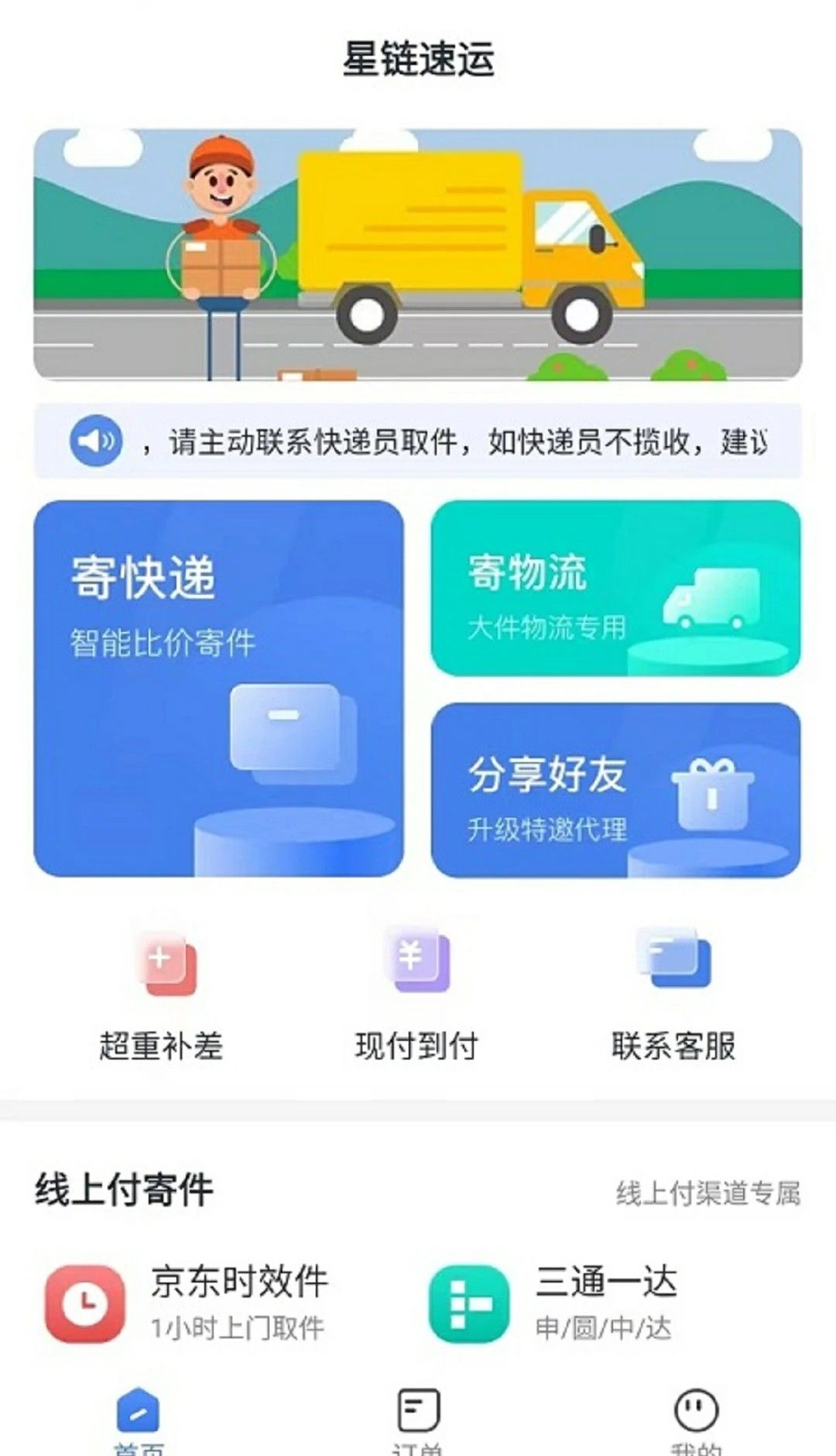The image size is (836, 1456).
Task: Click the delivery truck banner image
Action: [x=418, y=252]
